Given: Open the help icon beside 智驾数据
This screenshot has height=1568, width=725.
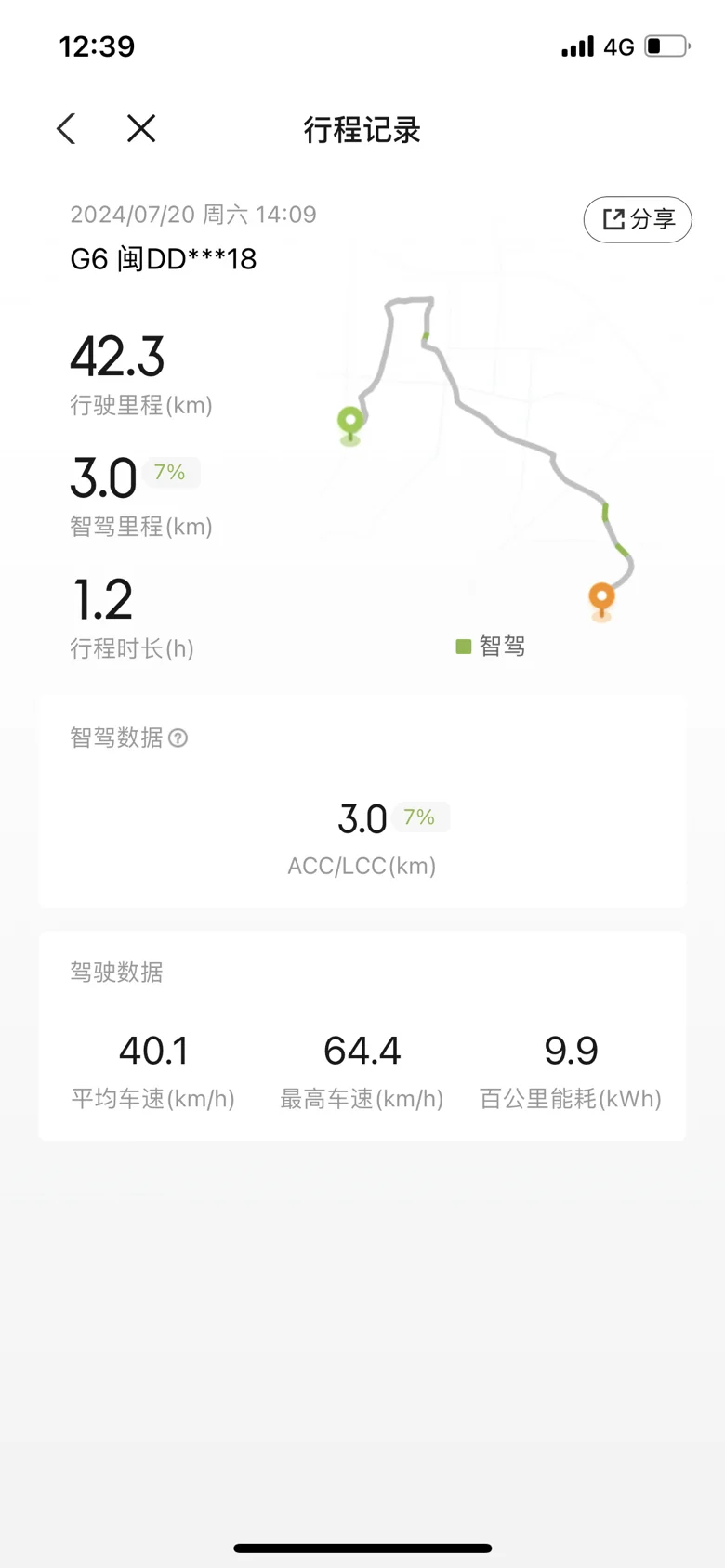Looking at the screenshot, I should click(178, 738).
